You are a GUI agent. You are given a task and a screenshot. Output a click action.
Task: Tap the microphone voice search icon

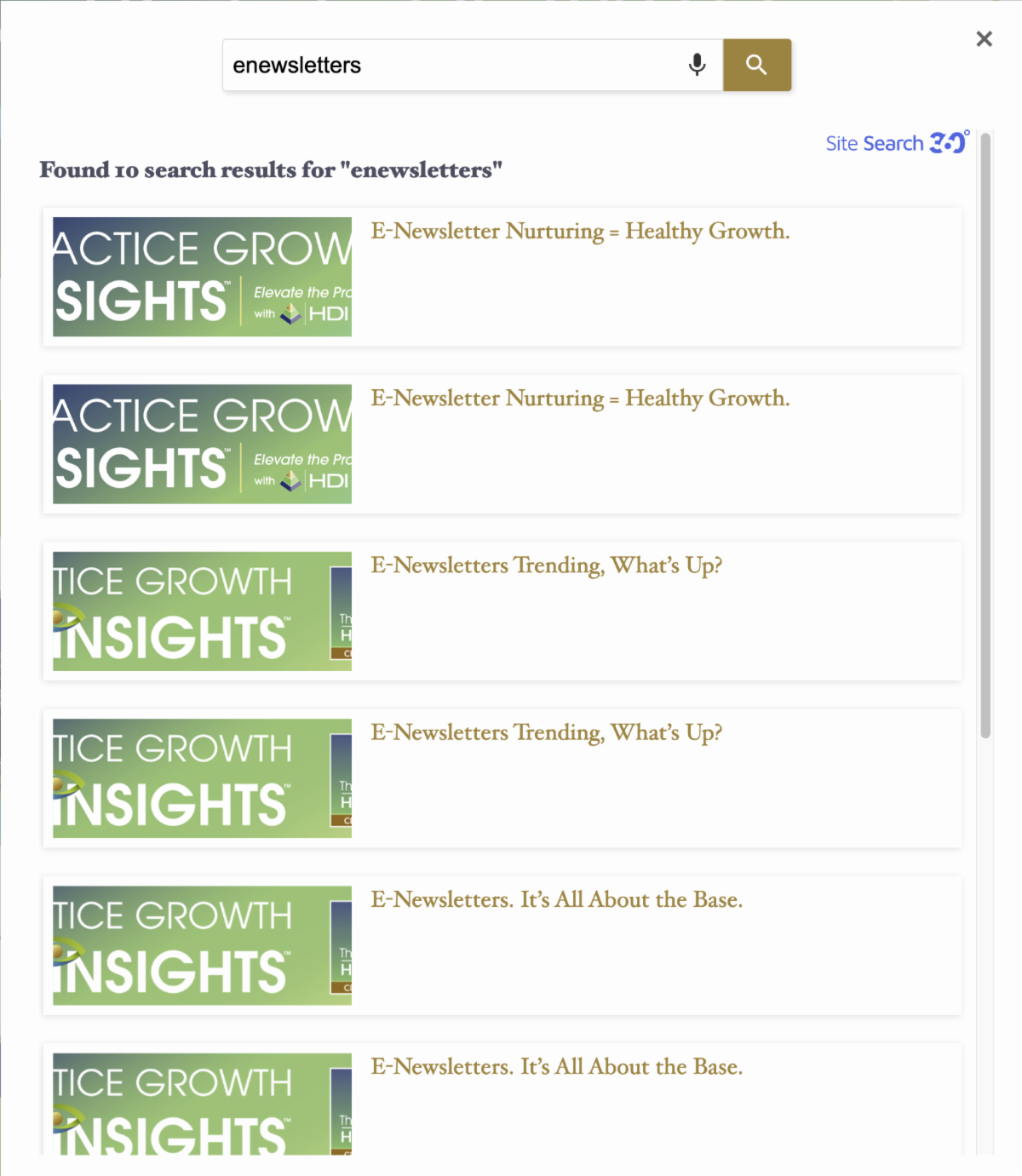(x=697, y=65)
